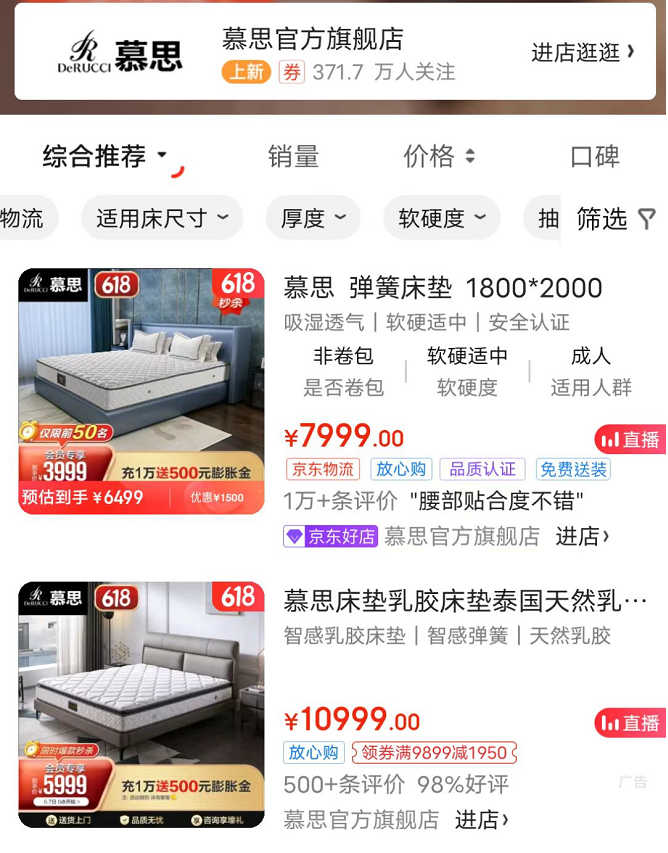Select the 物流 filter chip
Viewport: 668px width, 853px height.
[x=23, y=218]
